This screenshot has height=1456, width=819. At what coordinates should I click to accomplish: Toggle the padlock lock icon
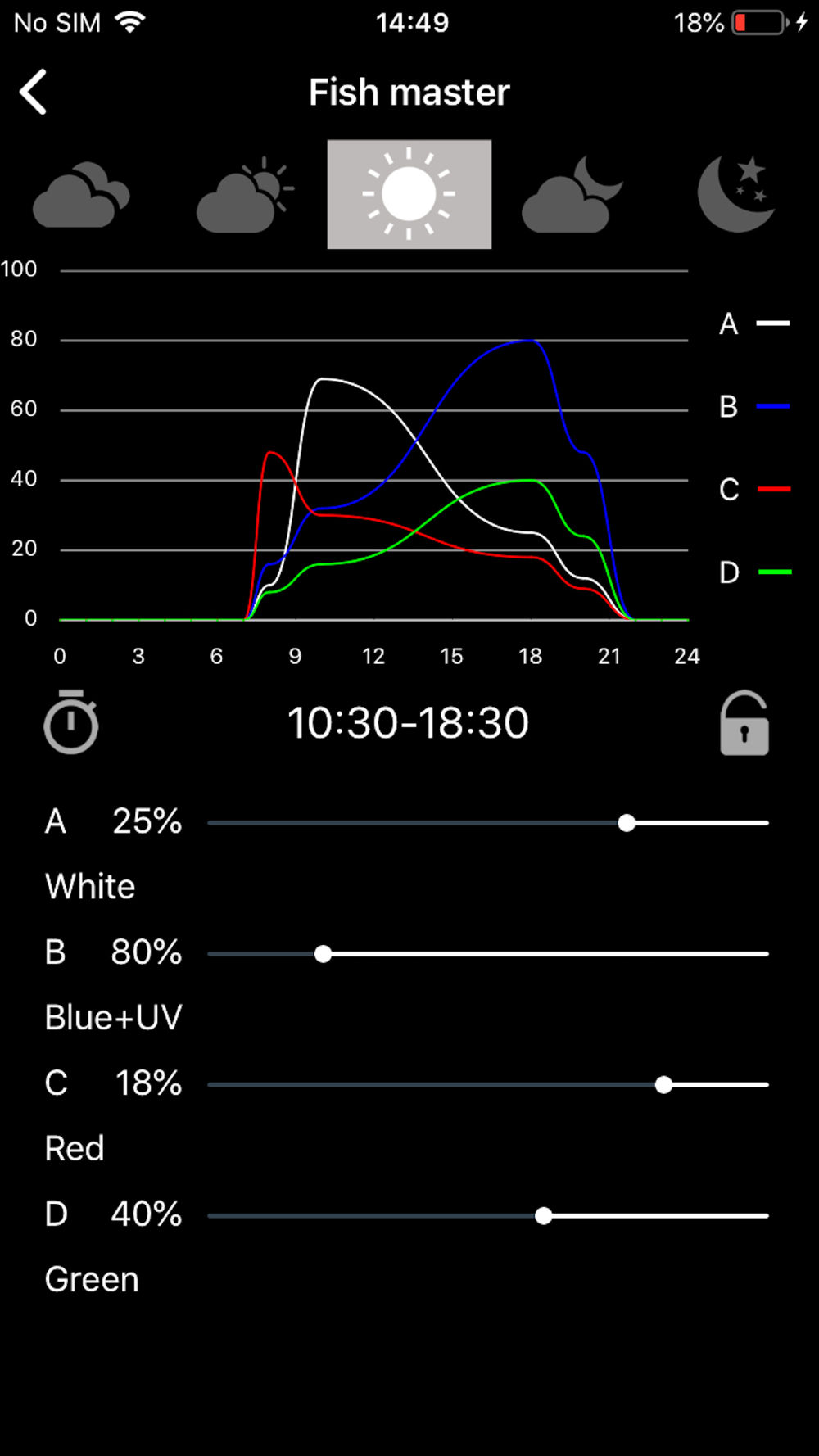click(744, 723)
